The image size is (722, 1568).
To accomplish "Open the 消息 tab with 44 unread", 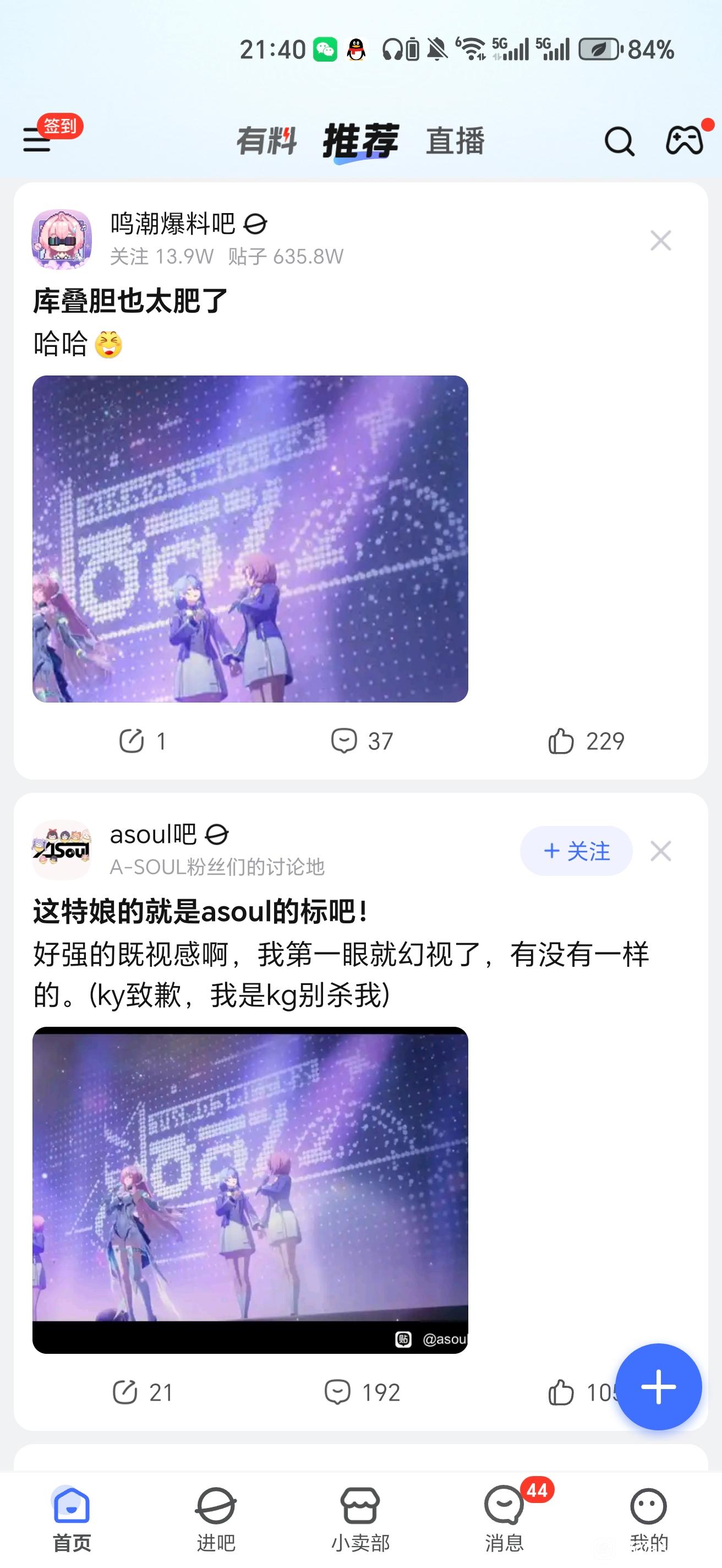I will [504, 1520].
